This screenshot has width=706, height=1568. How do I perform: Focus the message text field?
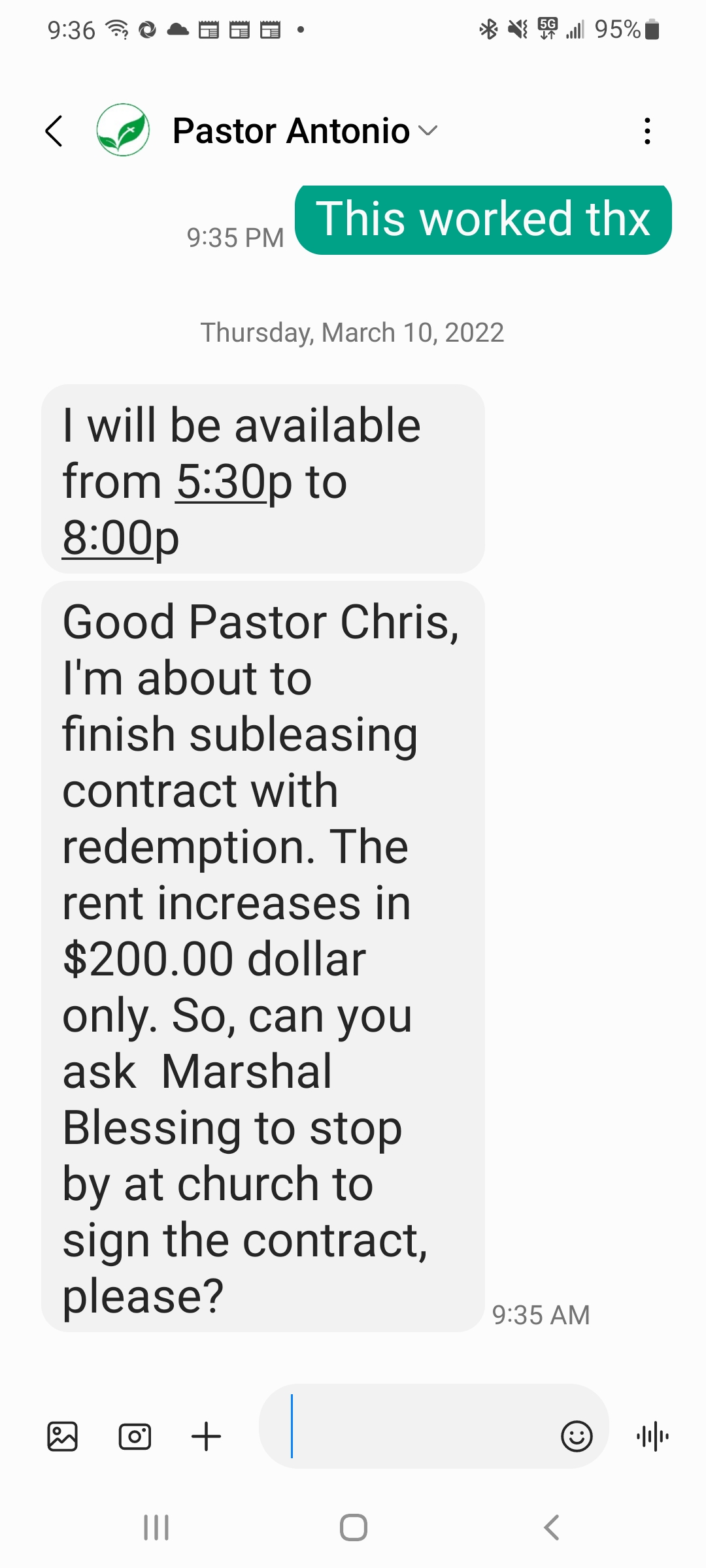point(418,1428)
